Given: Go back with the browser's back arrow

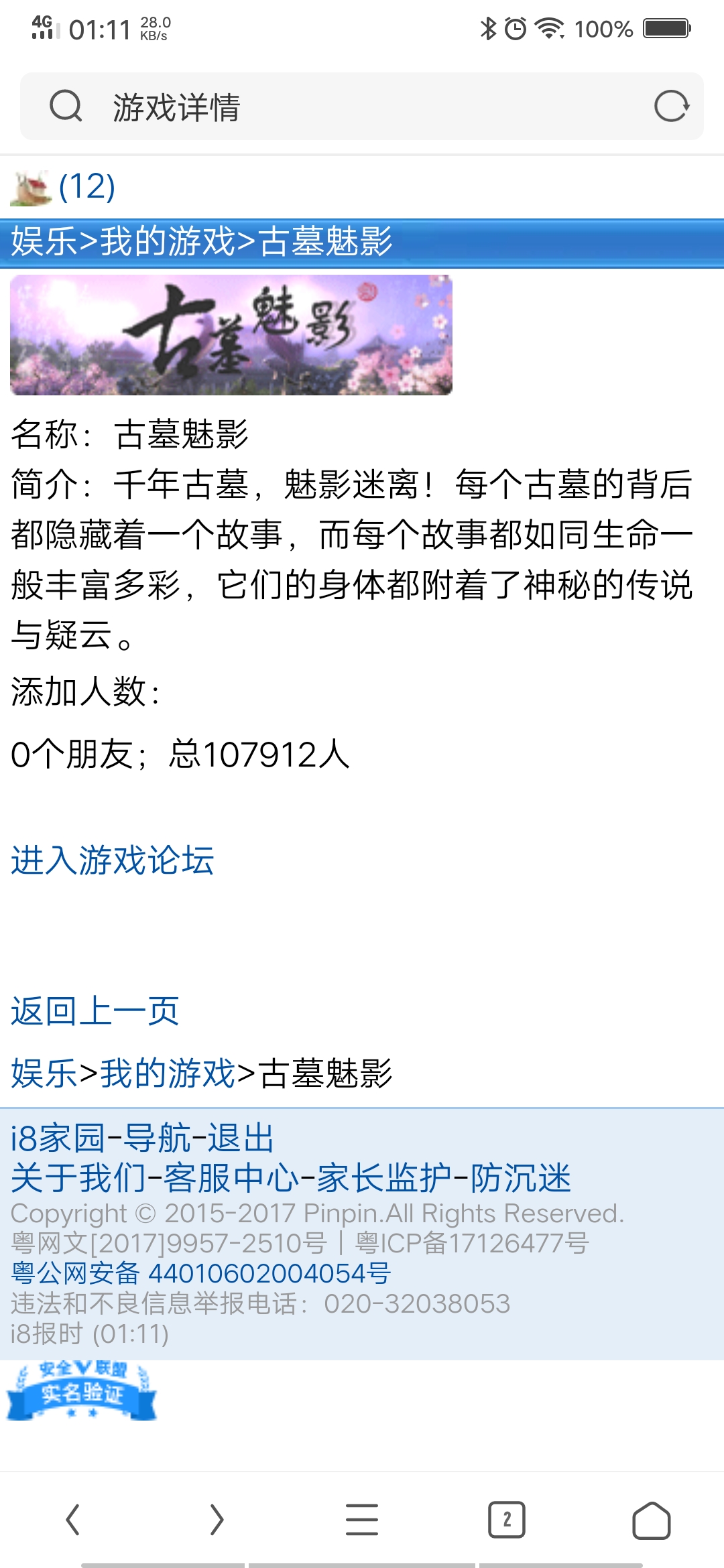Looking at the screenshot, I should 72,1519.
